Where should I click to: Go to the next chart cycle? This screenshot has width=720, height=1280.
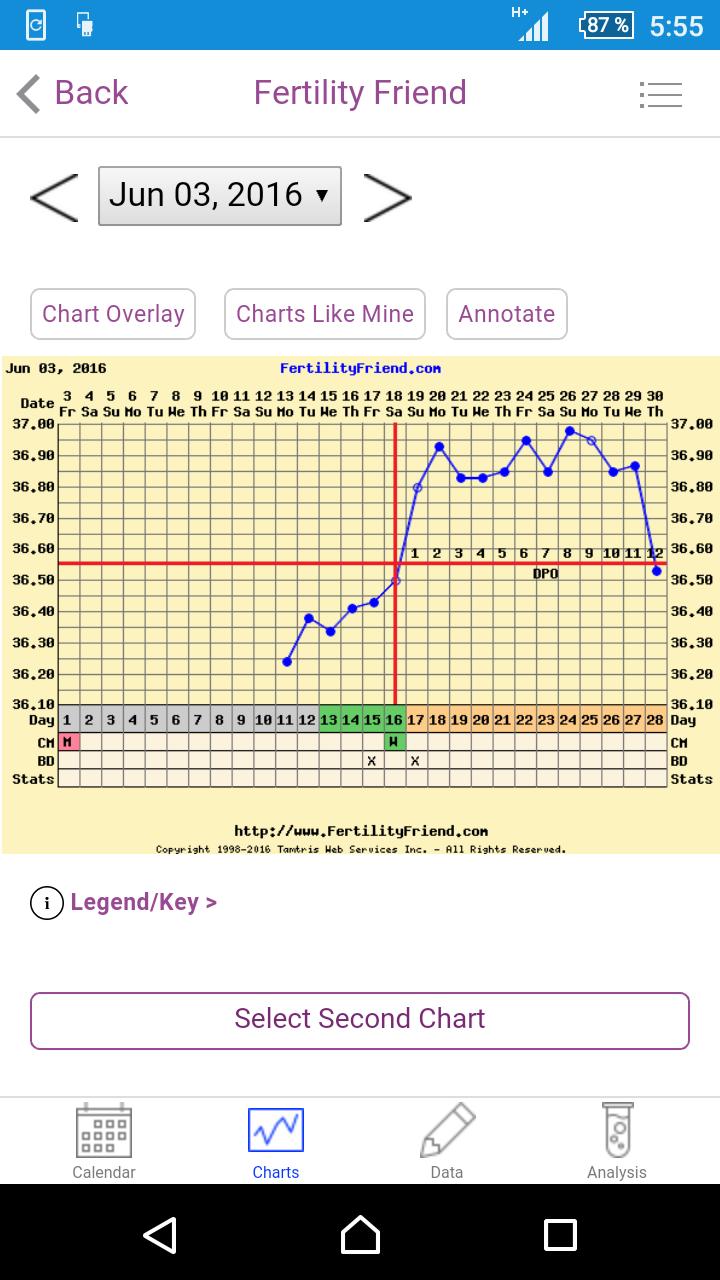[387, 197]
